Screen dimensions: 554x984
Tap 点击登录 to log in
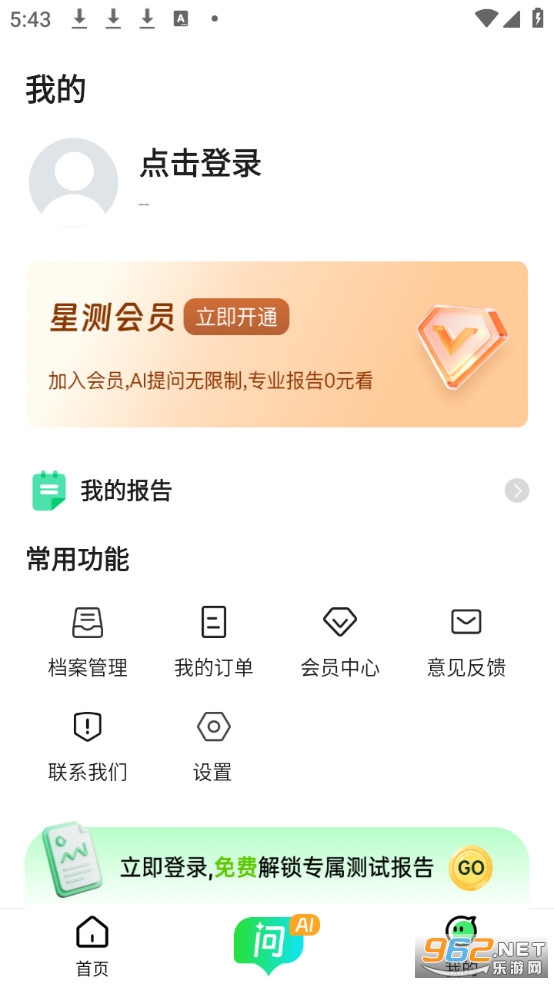click(x=200, y=163)
